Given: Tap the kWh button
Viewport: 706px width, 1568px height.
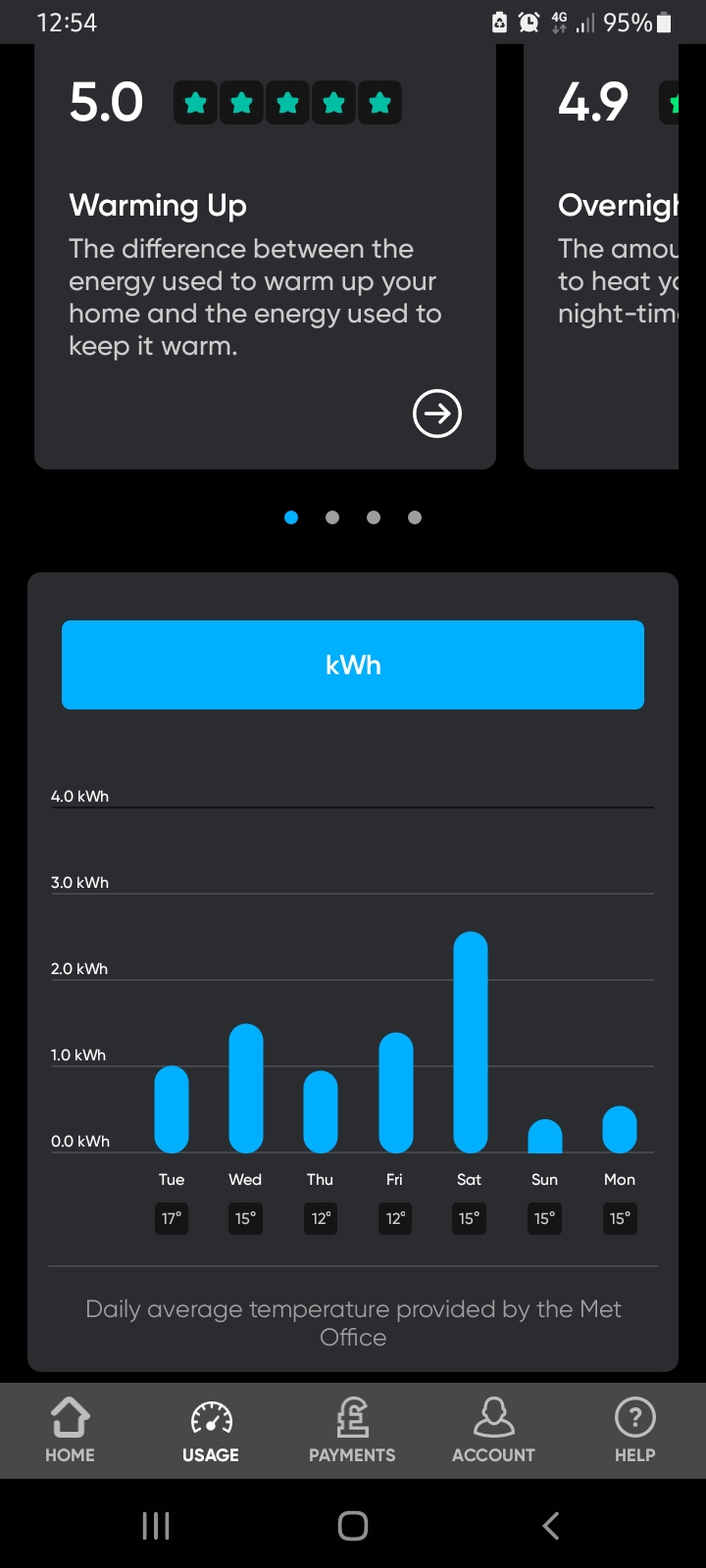Looking at the screenshot, I should click(x=353, y=664).
